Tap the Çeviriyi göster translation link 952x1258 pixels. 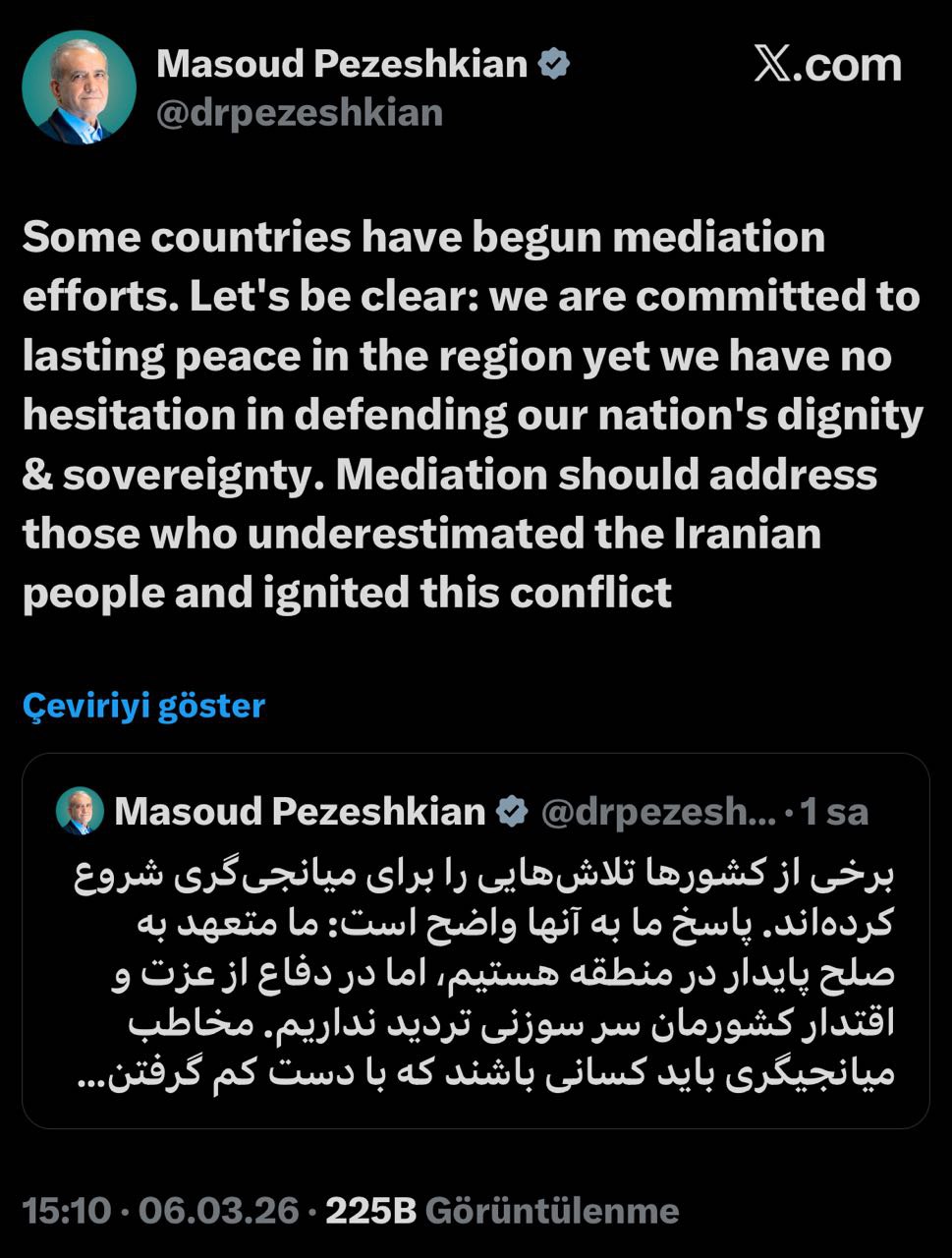143,706
